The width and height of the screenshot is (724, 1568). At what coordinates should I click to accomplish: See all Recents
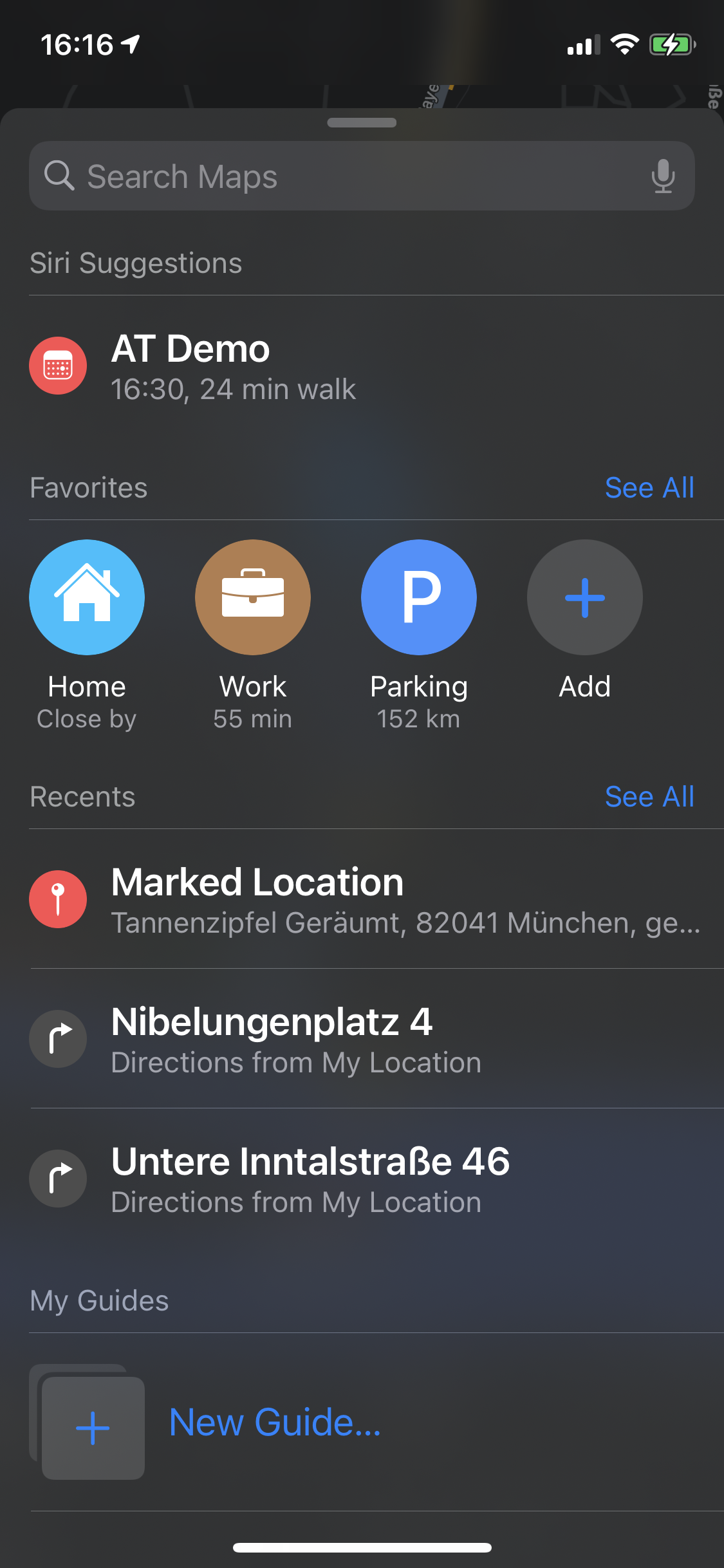click(x=649, y=797)
